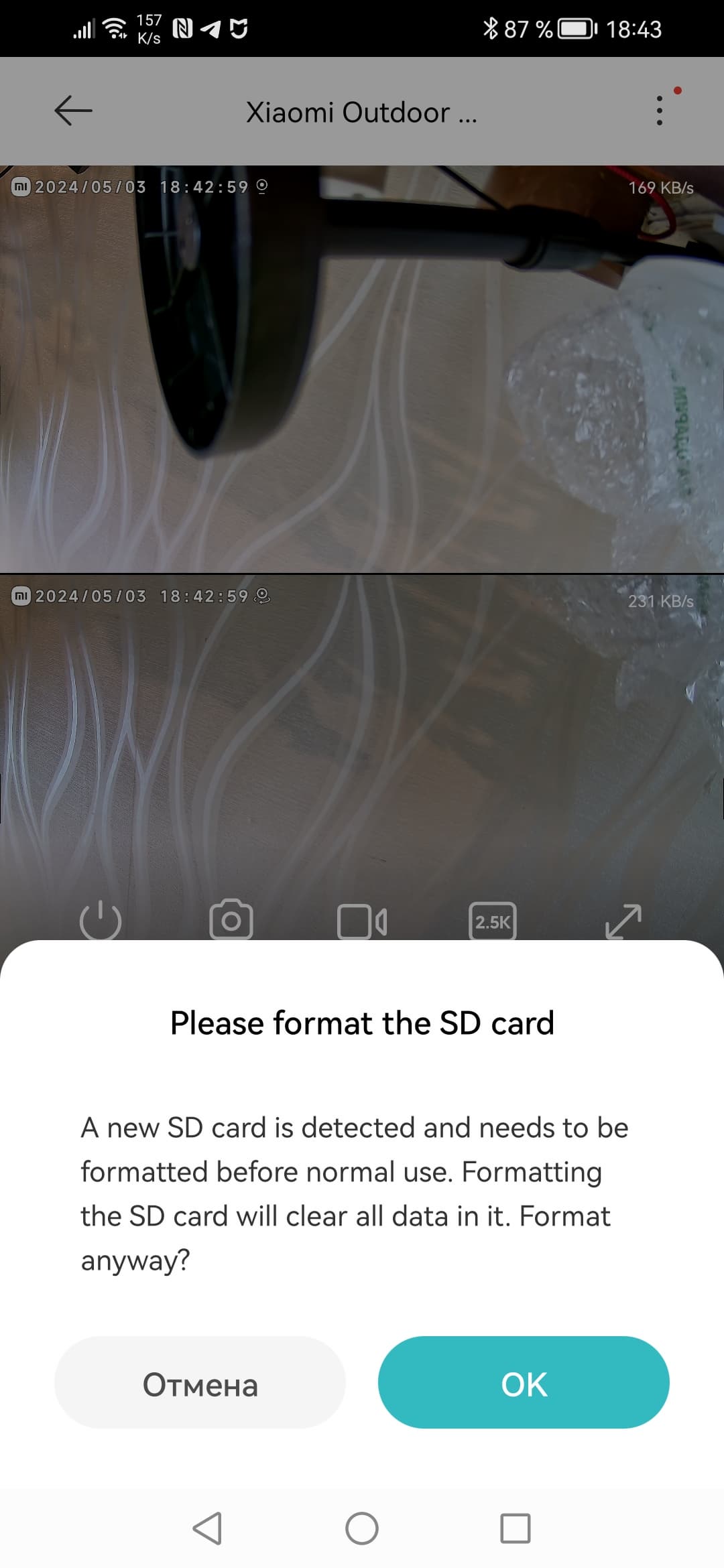Expand the video to fullscreen
The image size is (724, 1568).
623,921
